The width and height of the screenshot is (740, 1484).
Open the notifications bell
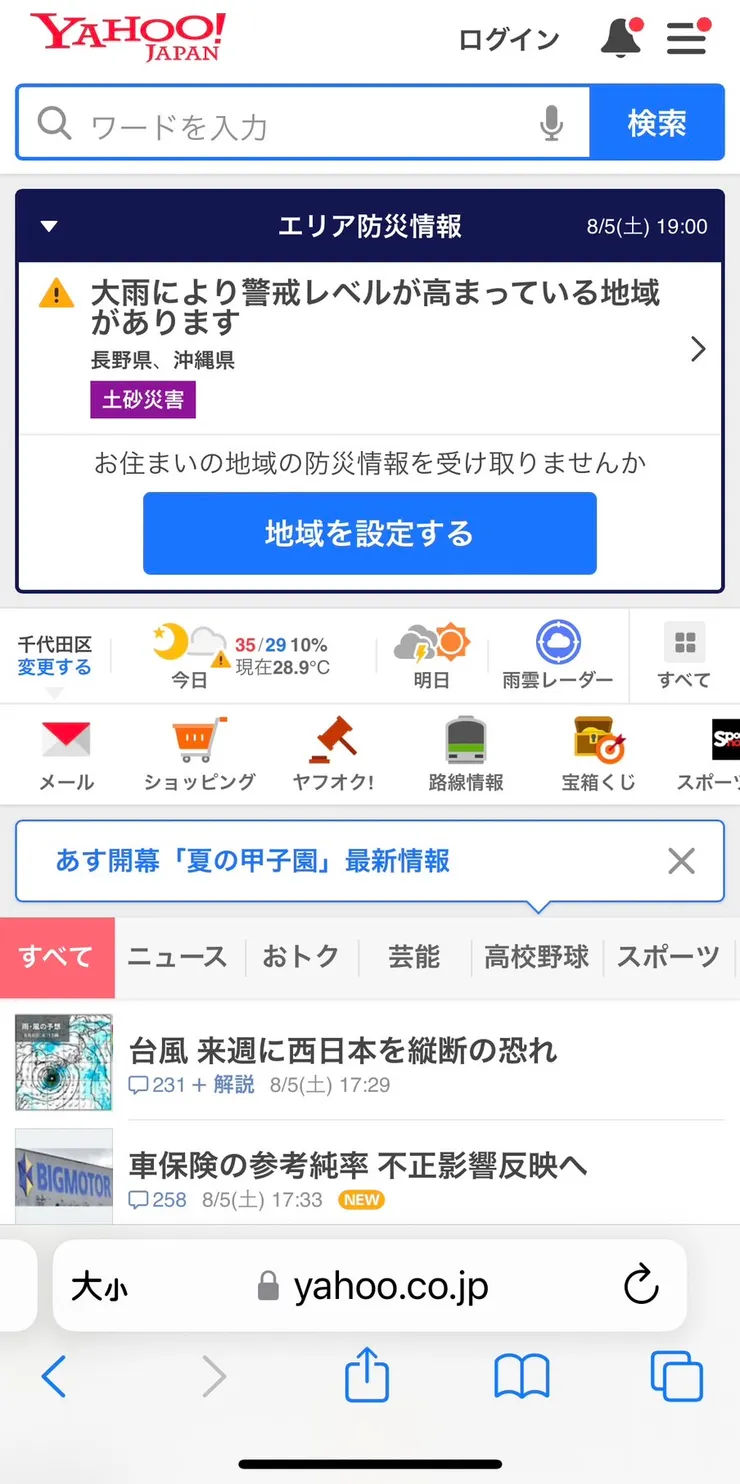coord(621,38)
